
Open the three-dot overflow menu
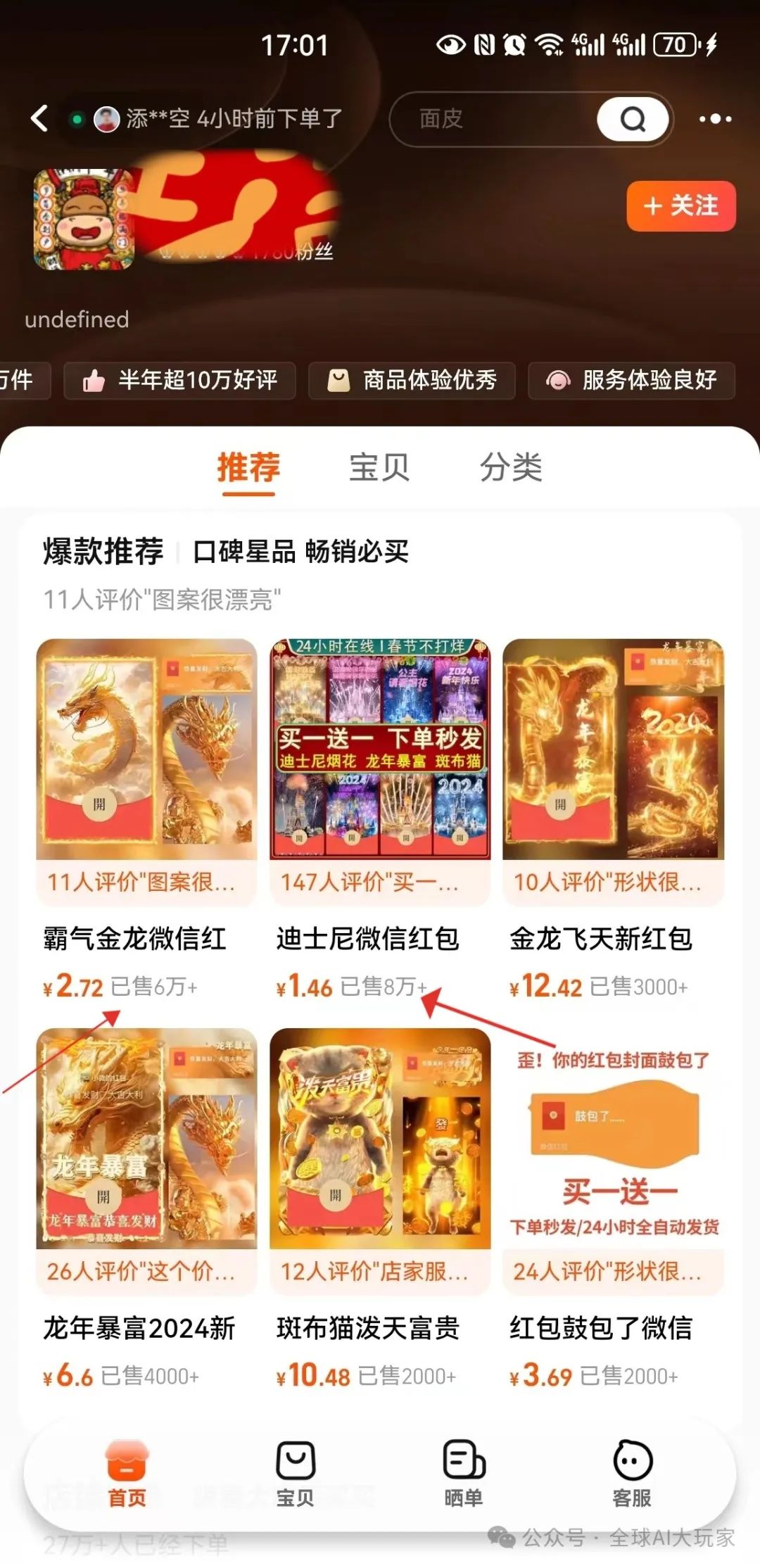coord(715,119)
